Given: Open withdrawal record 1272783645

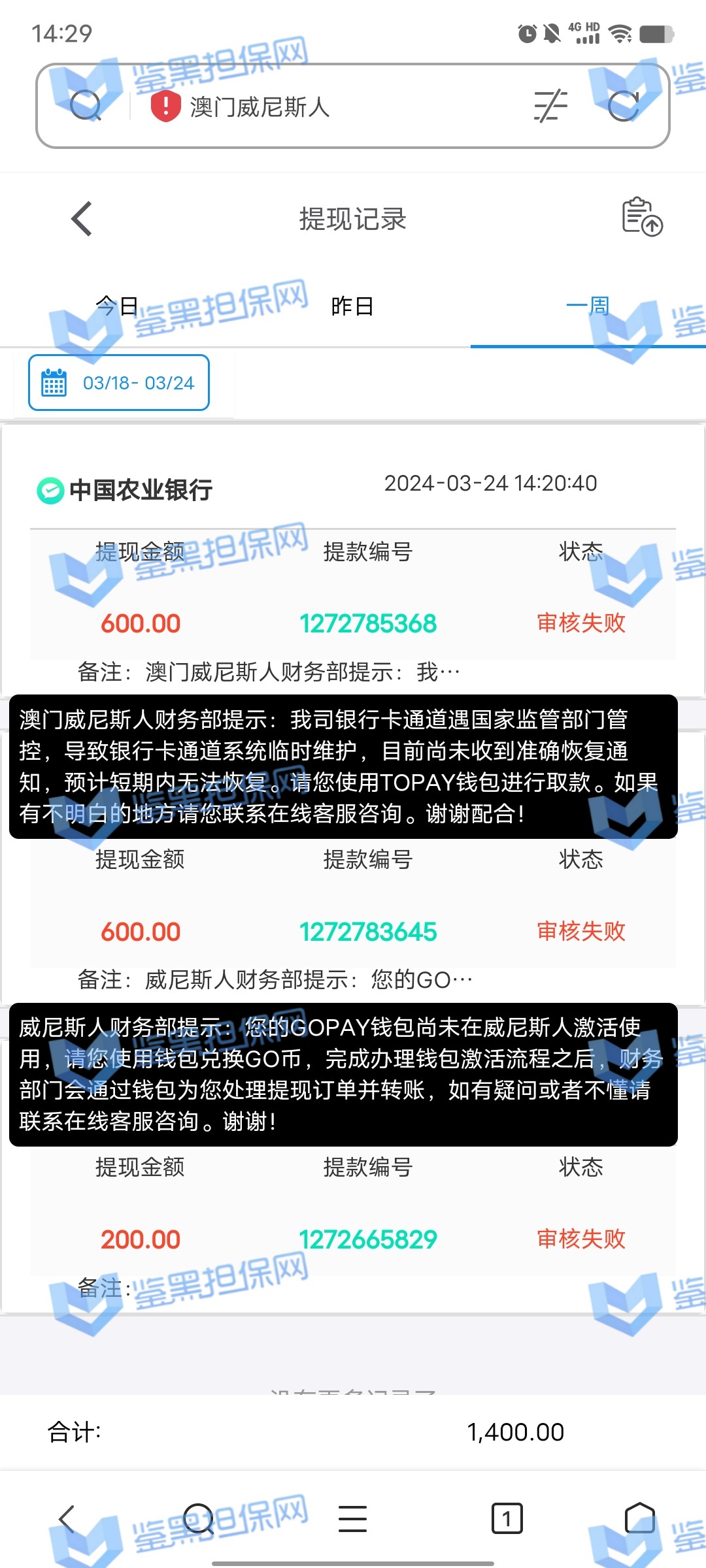Looking at the screenshot, I should 368,932.
